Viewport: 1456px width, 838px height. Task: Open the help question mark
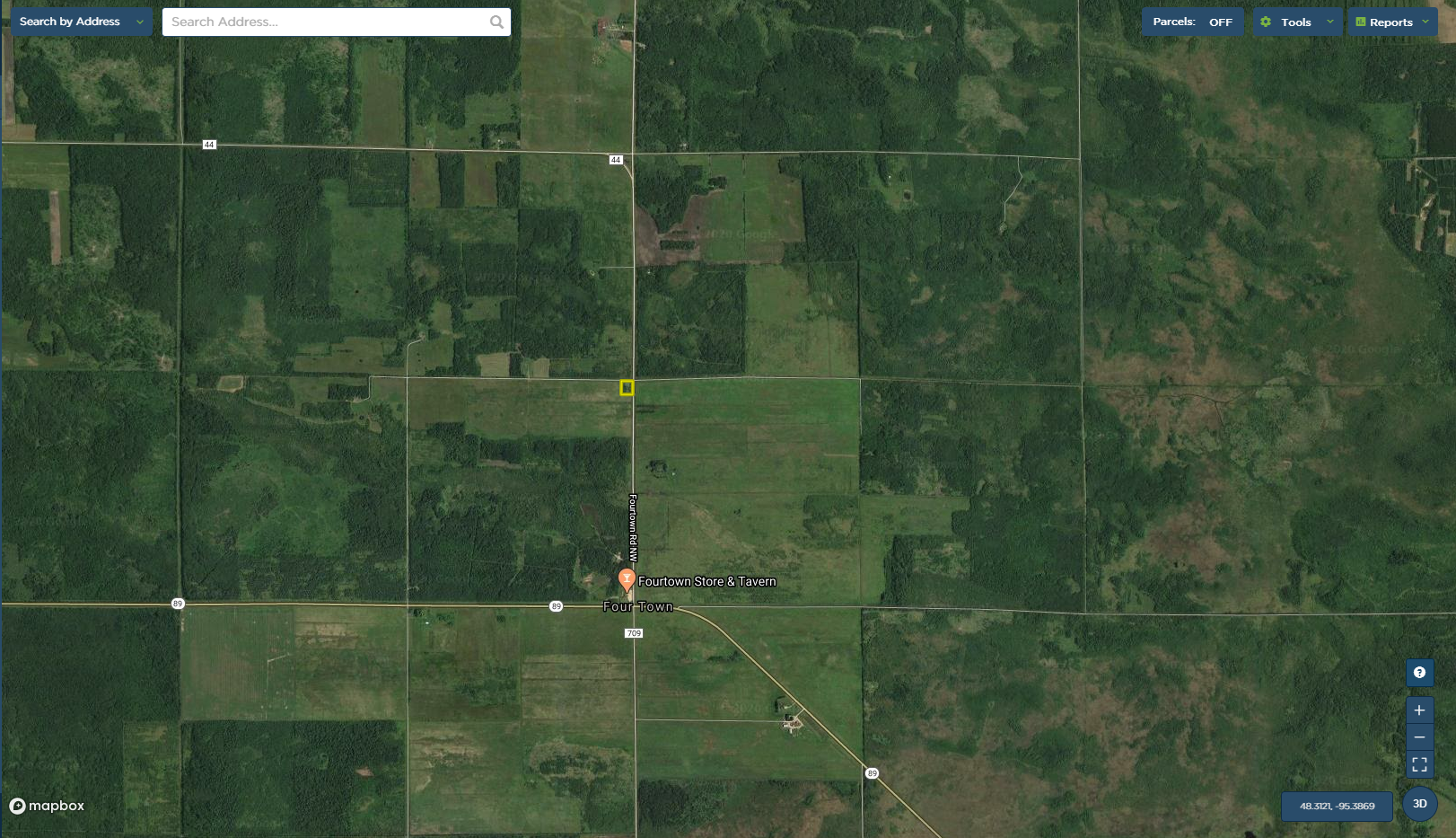click(1419, 673)
